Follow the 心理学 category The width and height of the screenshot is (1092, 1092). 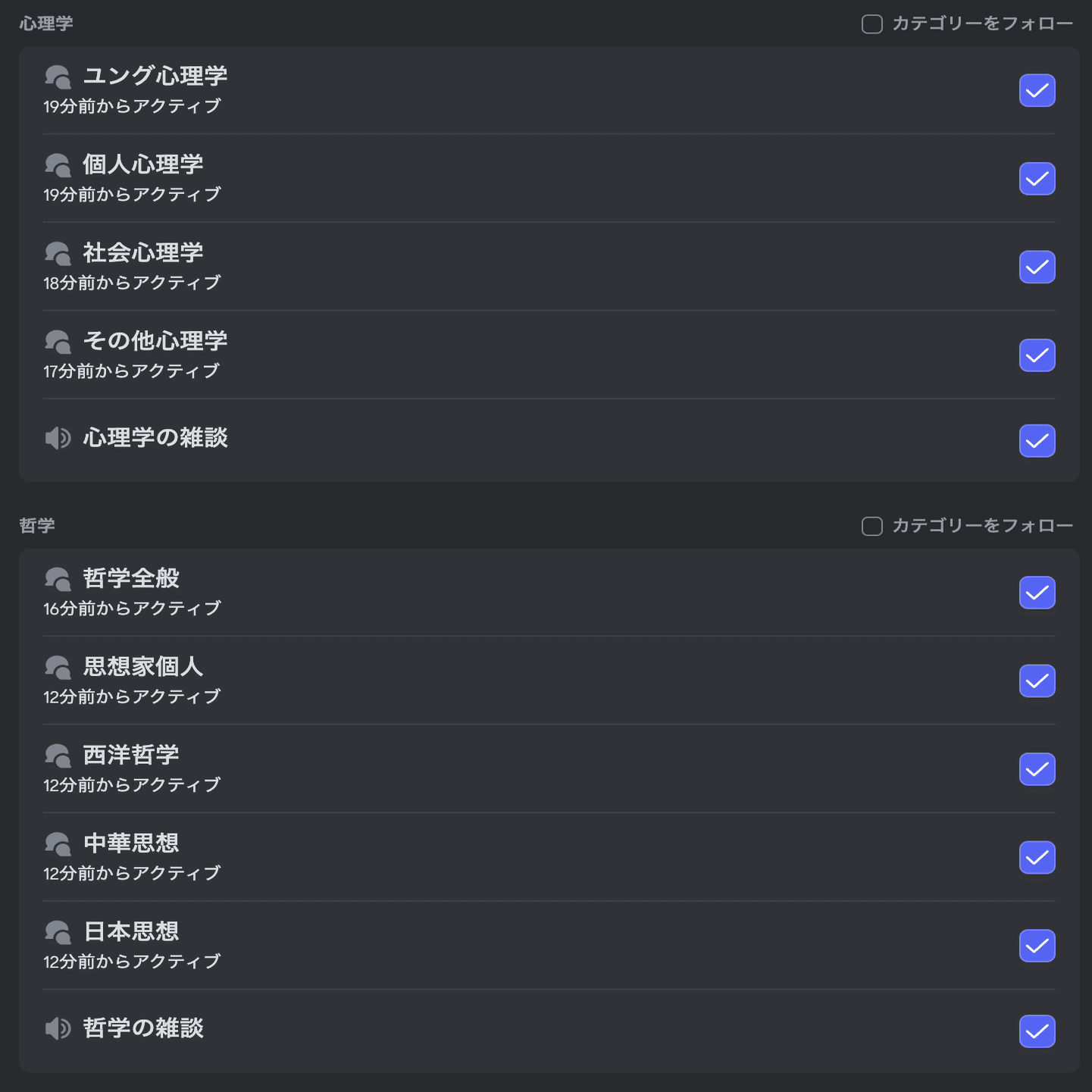872,24
